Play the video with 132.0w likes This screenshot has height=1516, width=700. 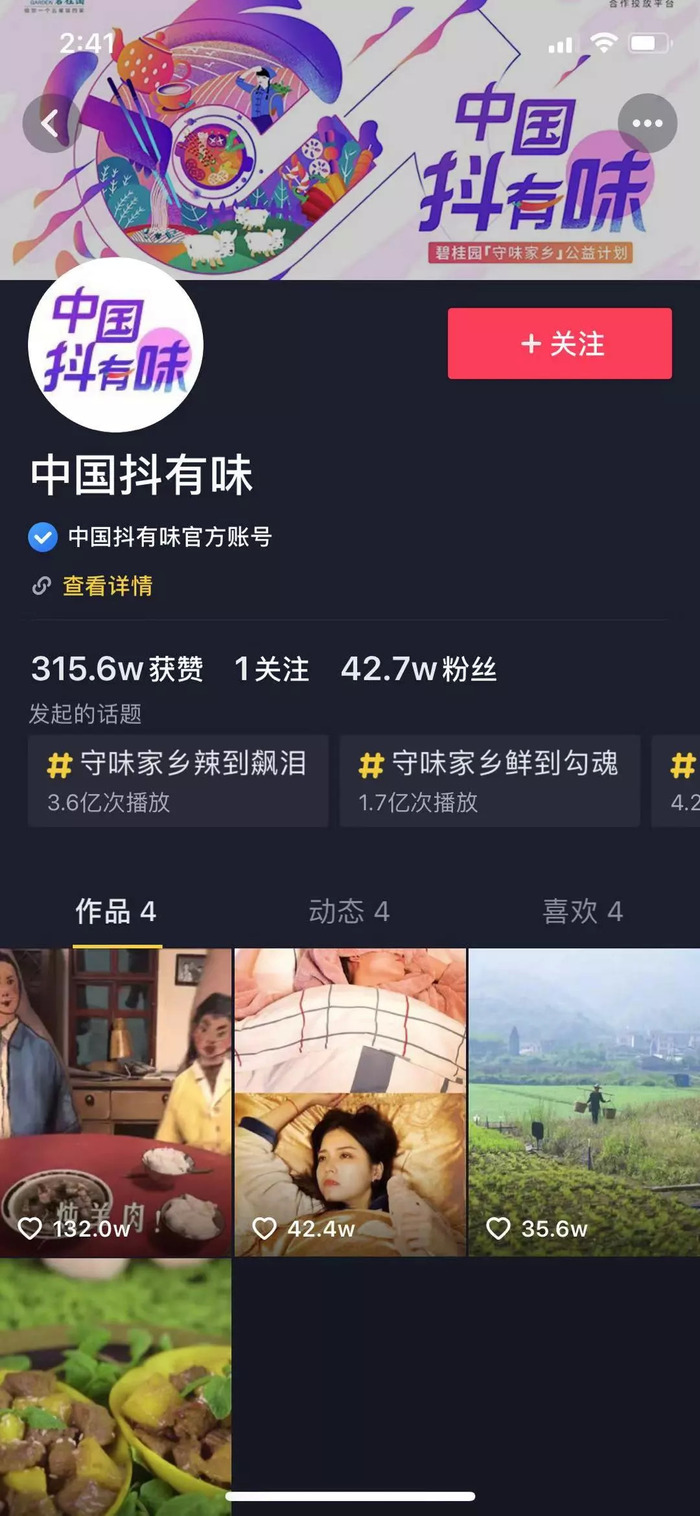click(x=116, y=1102)
